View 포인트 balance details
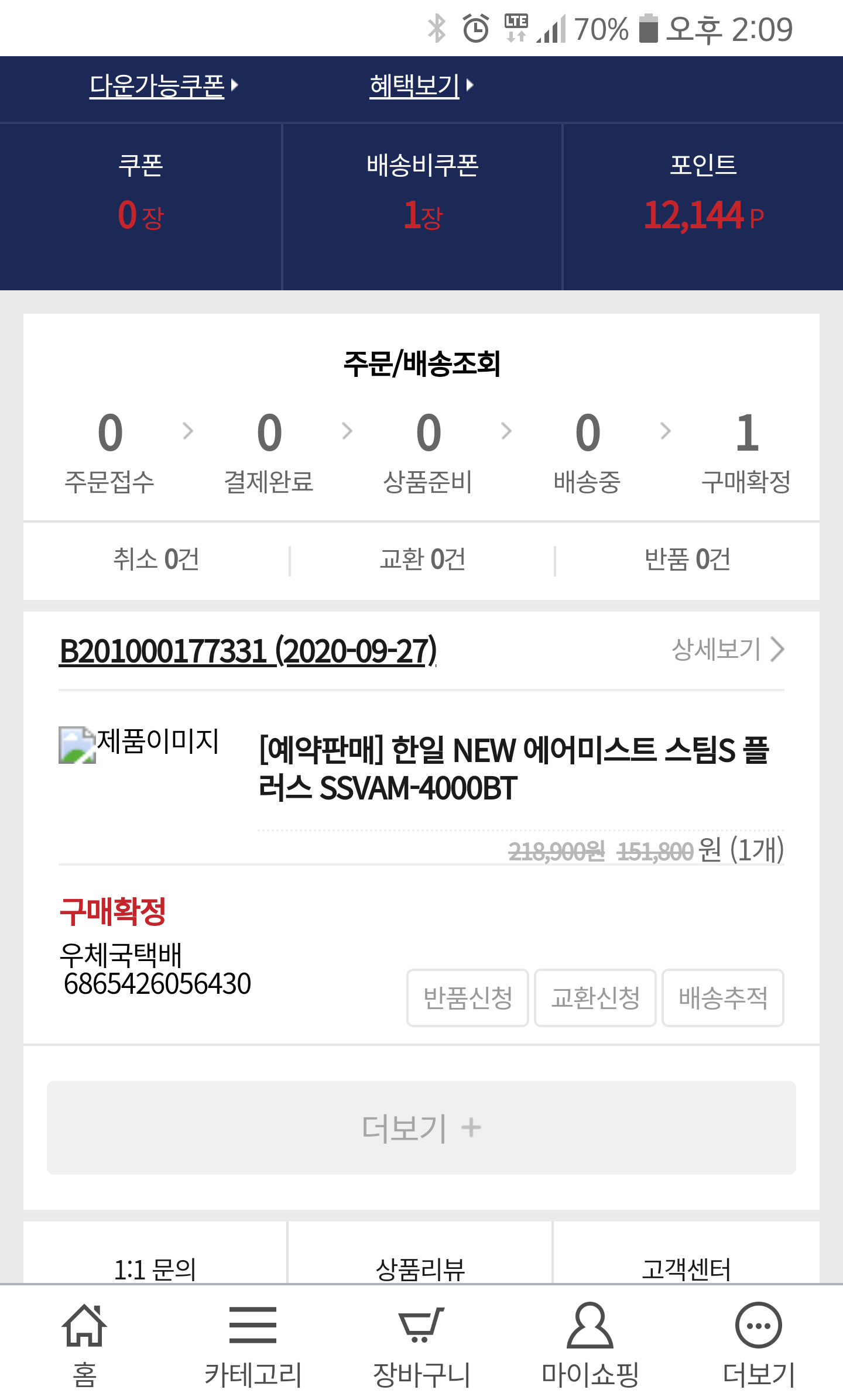The image size is (843, 1400). pyautogui.click(x=703, y=193)
